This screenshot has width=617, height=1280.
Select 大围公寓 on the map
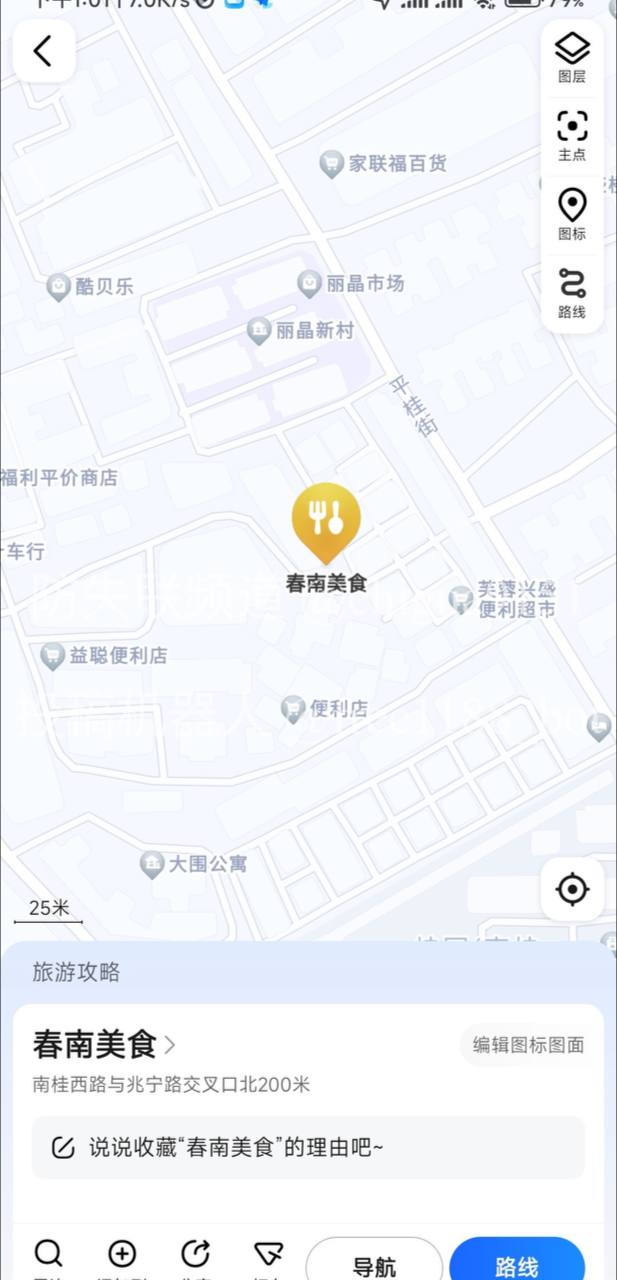coord(195,863)
